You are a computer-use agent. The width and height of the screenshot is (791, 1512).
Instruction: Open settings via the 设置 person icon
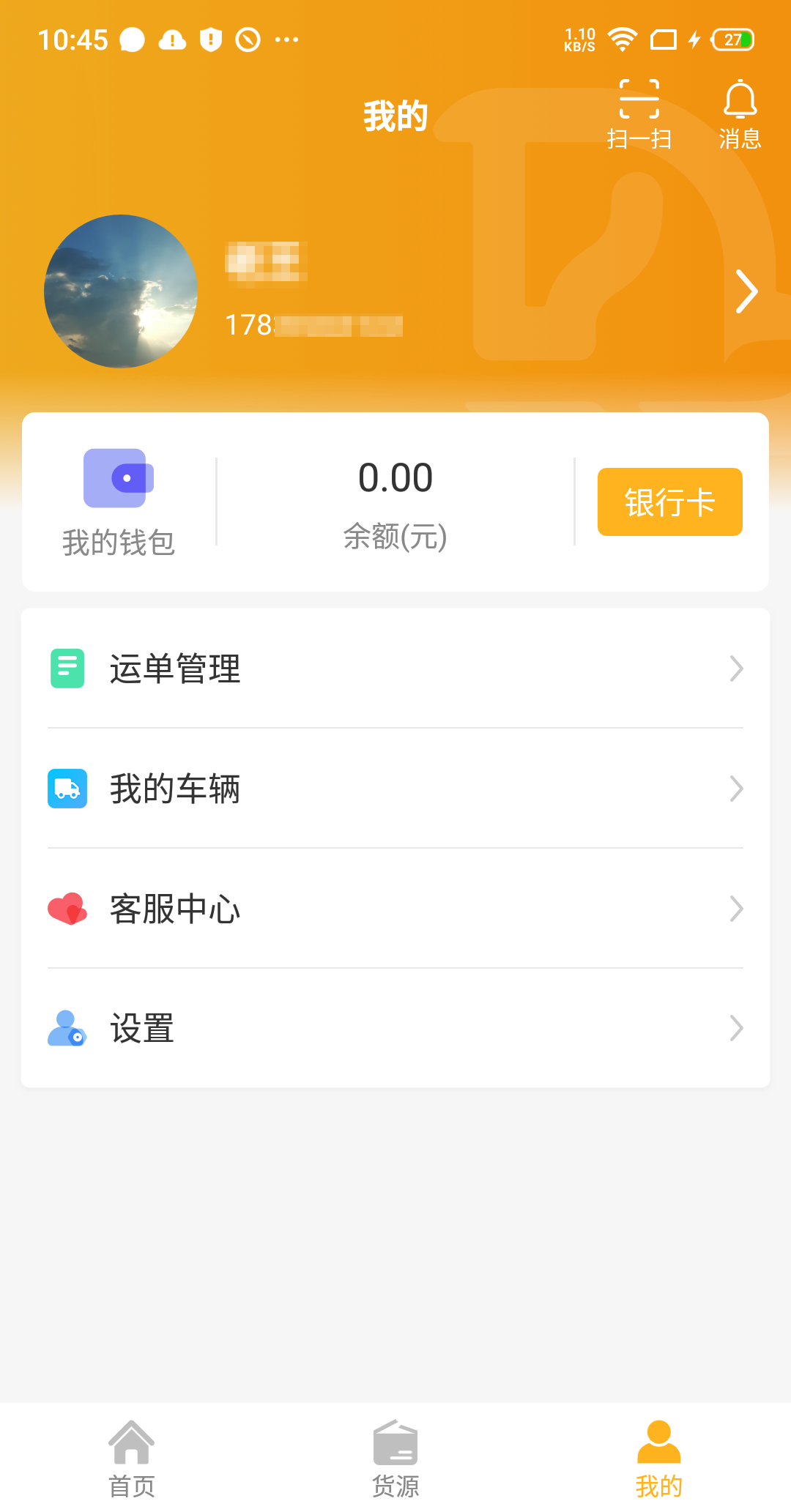pos(67,1029)
